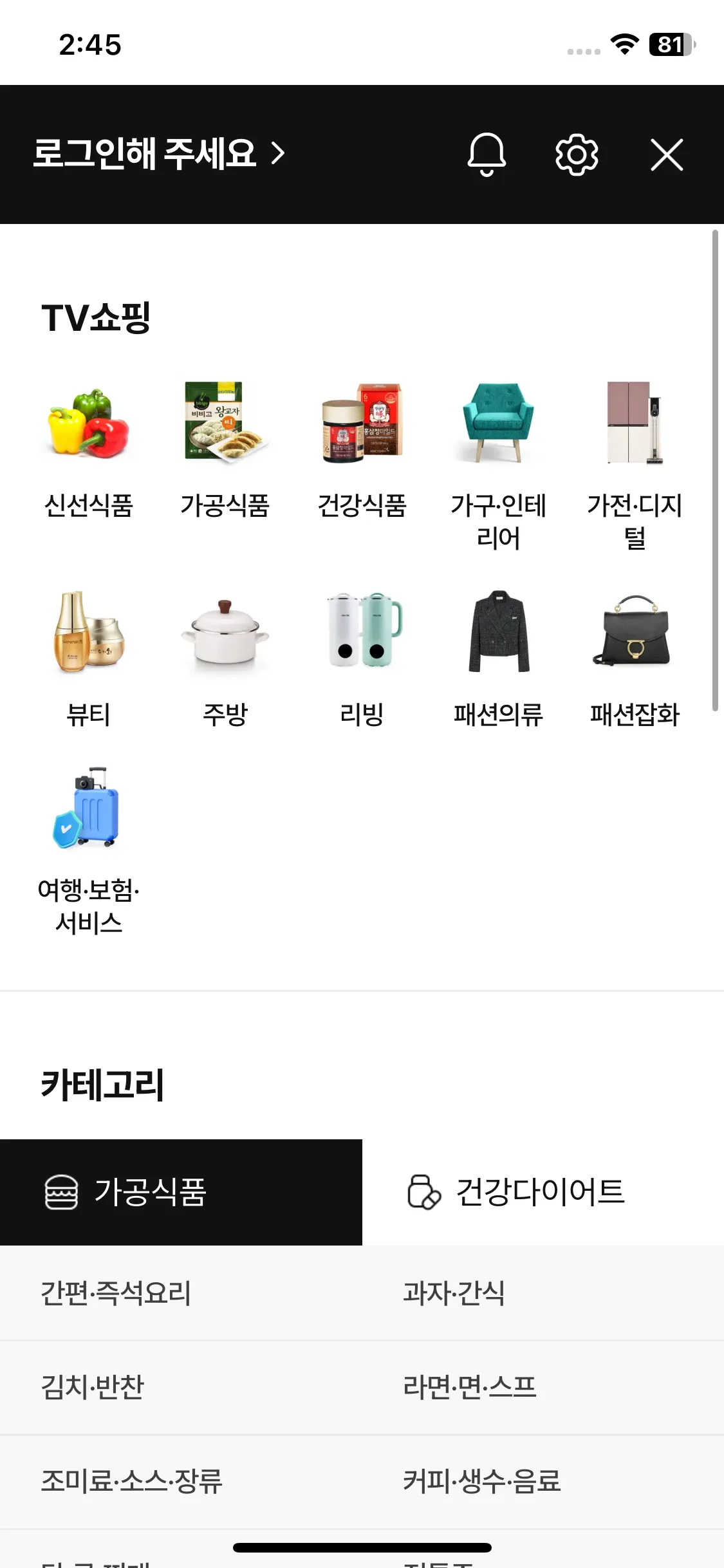The height and width of the screenshot is (1568, 724).
Task: Open 가구·인테리어 category
Action: click(498, 463)
